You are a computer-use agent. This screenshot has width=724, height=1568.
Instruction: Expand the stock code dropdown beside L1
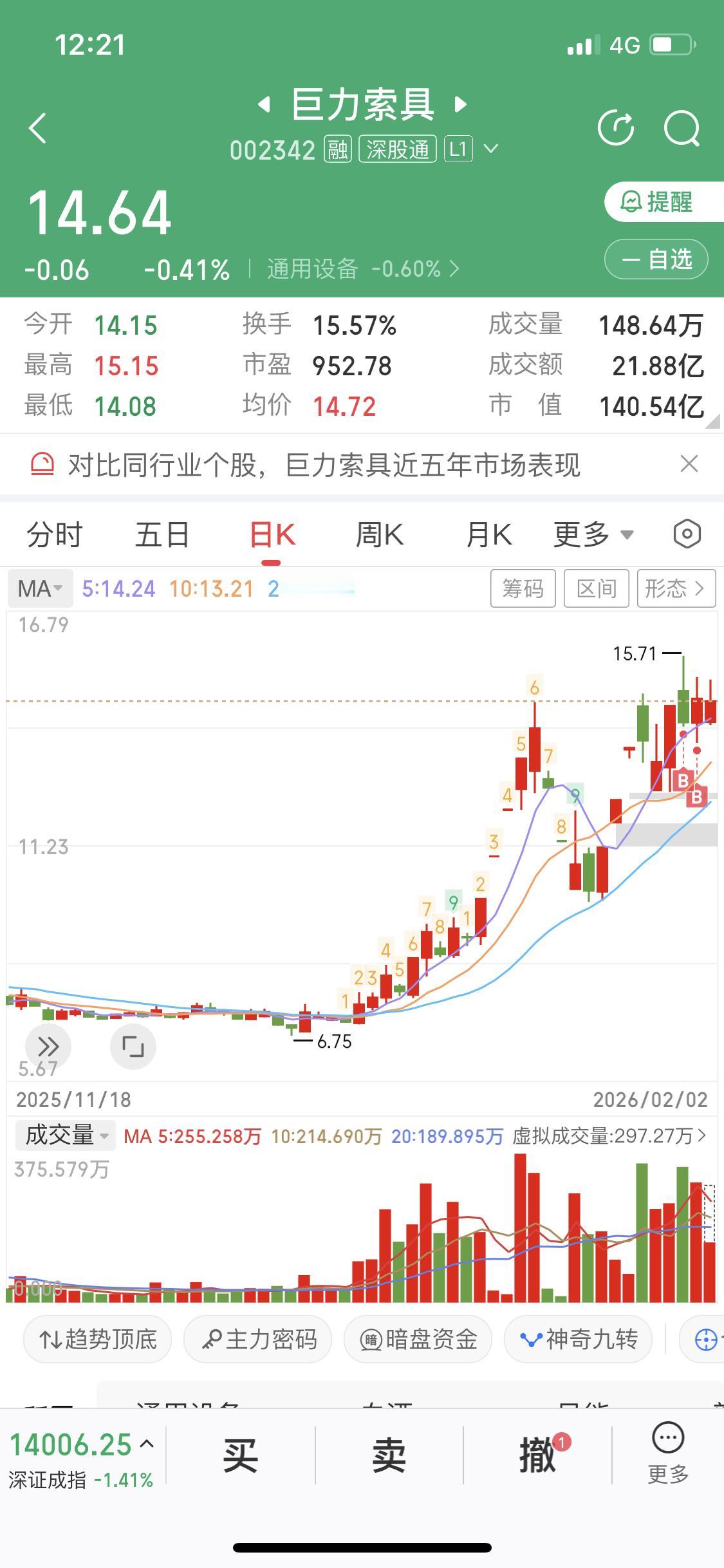(491, 149)
